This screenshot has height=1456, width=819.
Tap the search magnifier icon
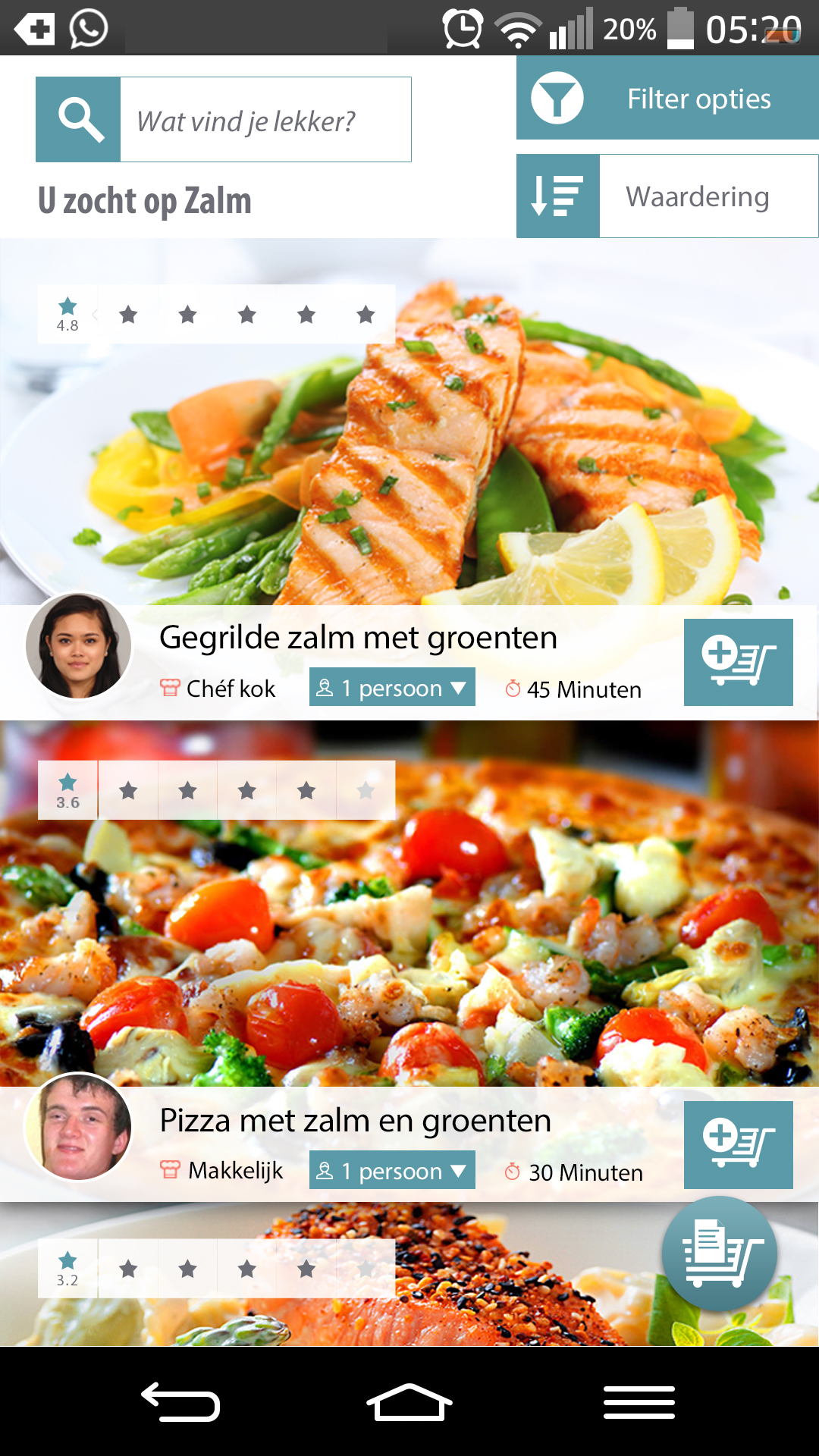click(x=78, y=119)
